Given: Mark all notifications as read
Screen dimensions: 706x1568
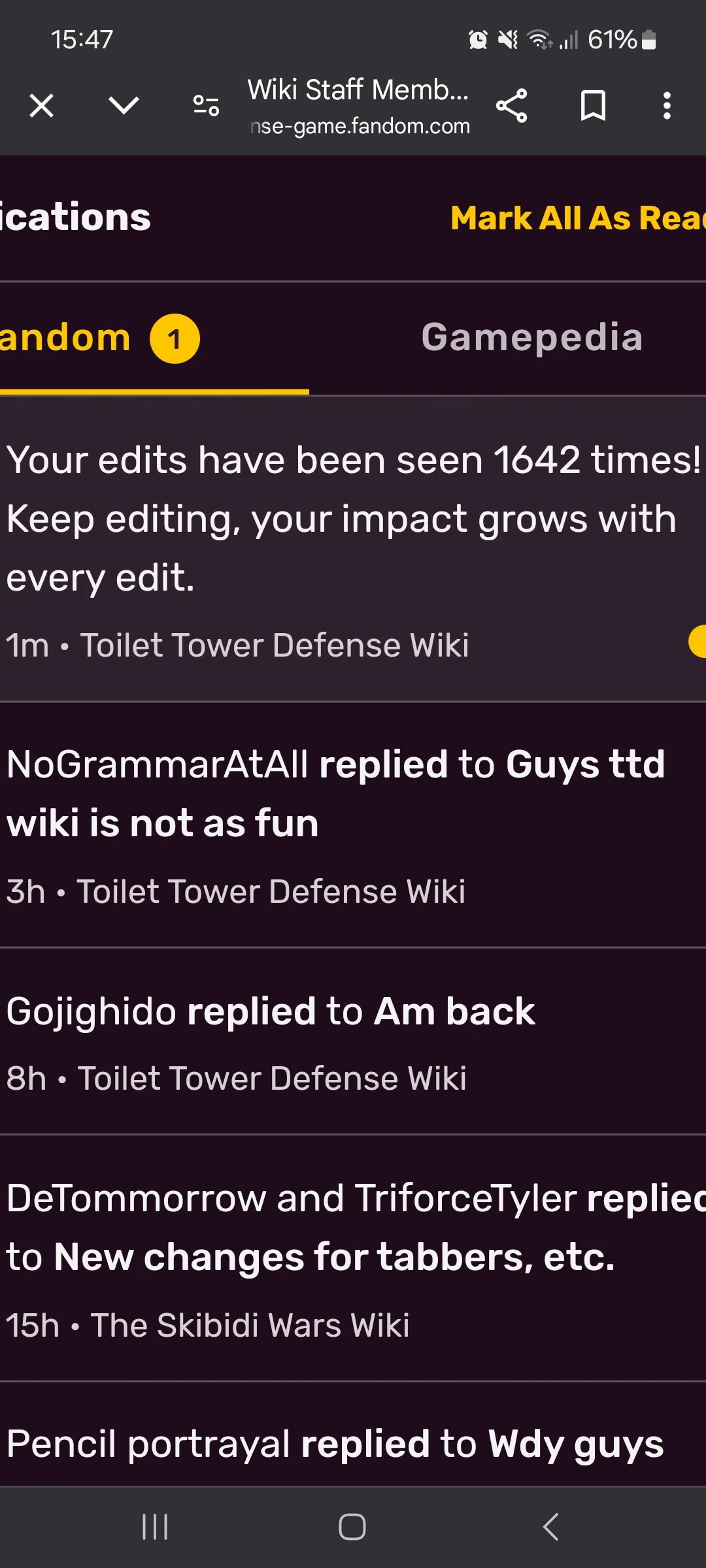Looking at the screenshot, I should (x=577, y=218).
